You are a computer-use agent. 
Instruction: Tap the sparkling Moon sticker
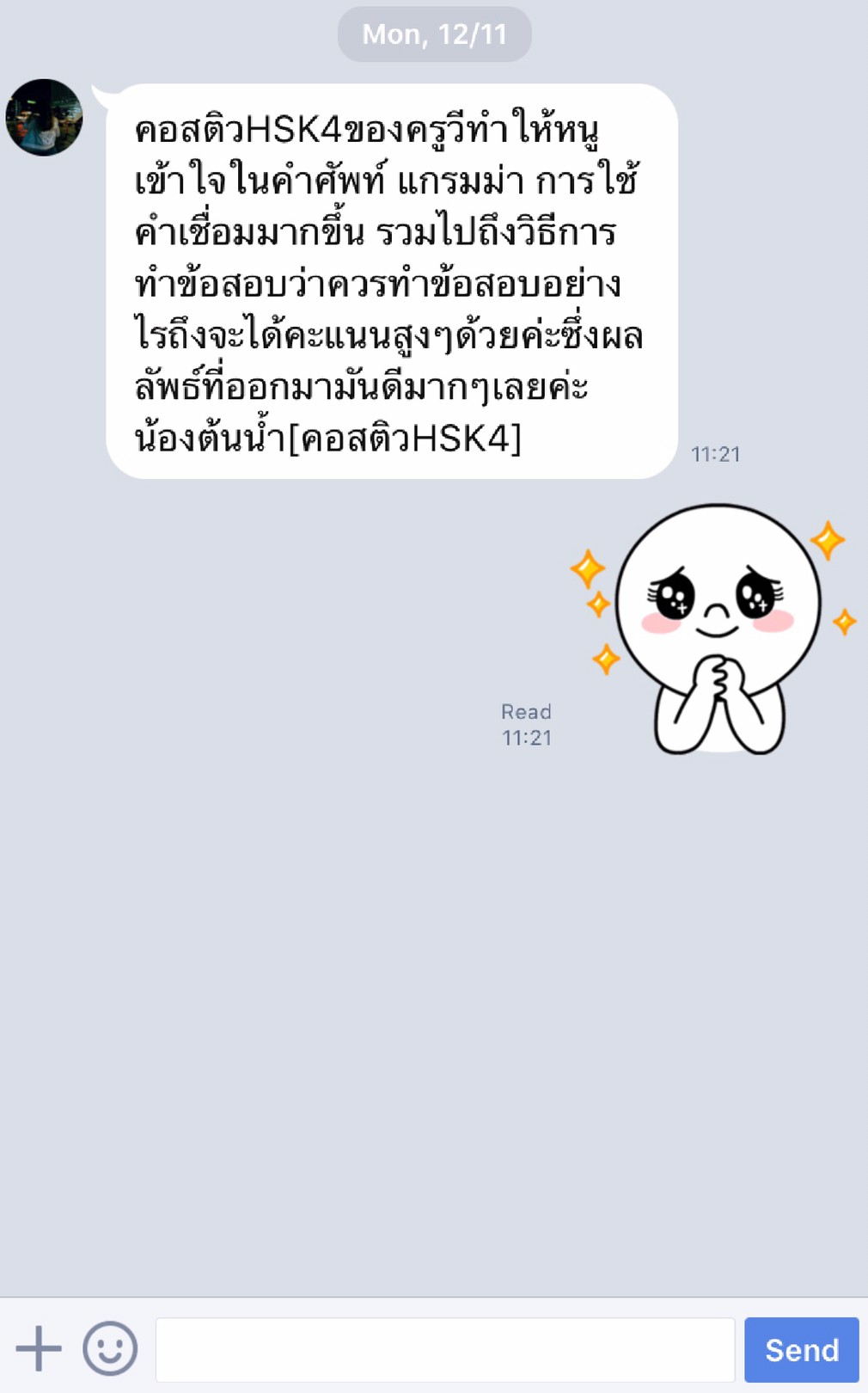(x=713, y=629)
